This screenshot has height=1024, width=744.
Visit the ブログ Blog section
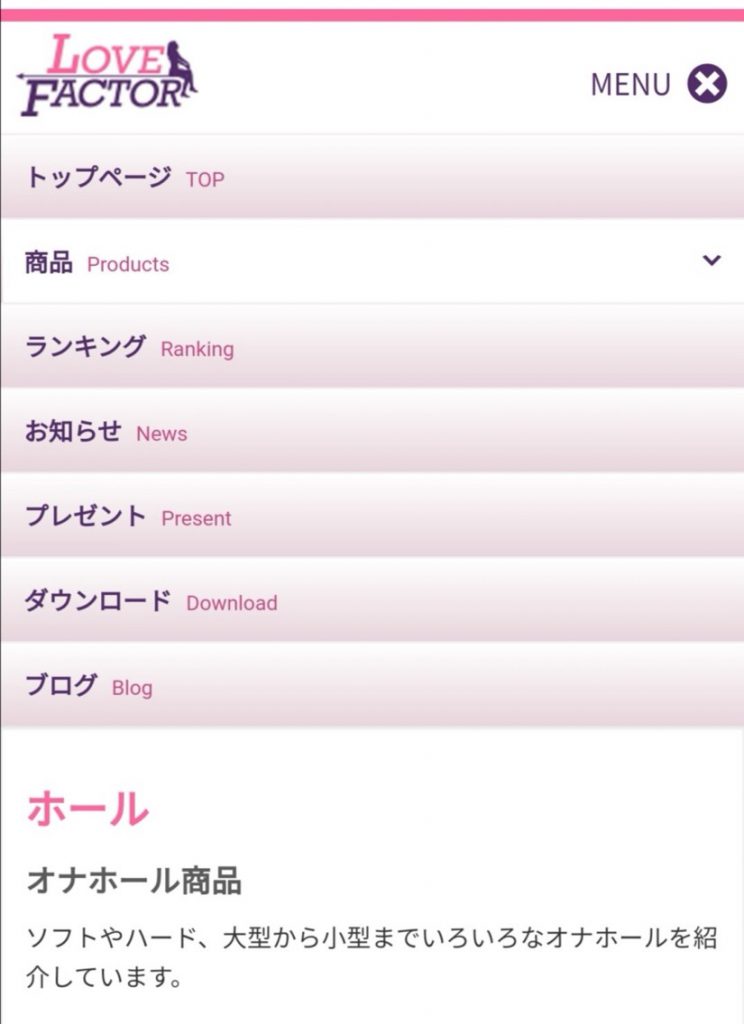coord(89,686)
